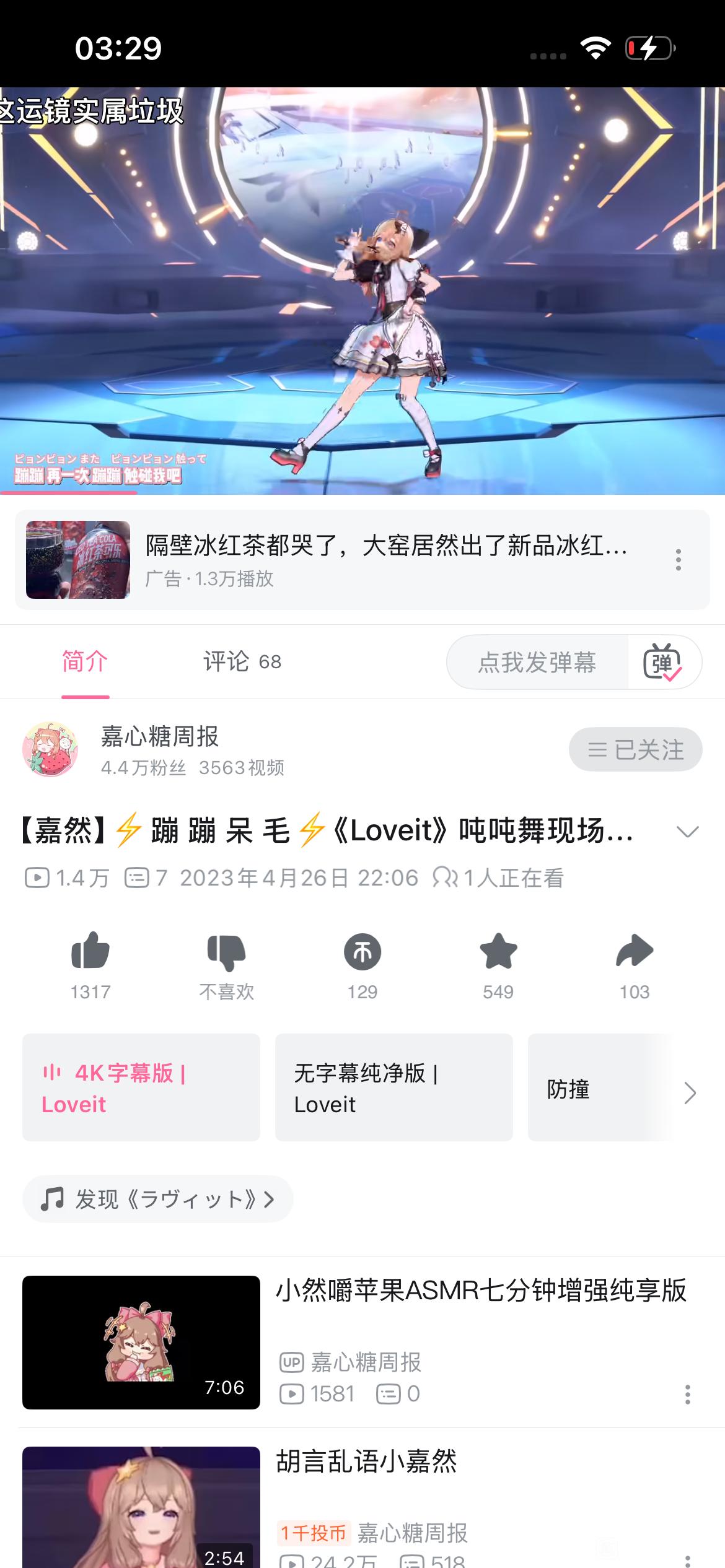Open the ad card's three-dot menu
The image size is (725, 1568).
point(679,559)
